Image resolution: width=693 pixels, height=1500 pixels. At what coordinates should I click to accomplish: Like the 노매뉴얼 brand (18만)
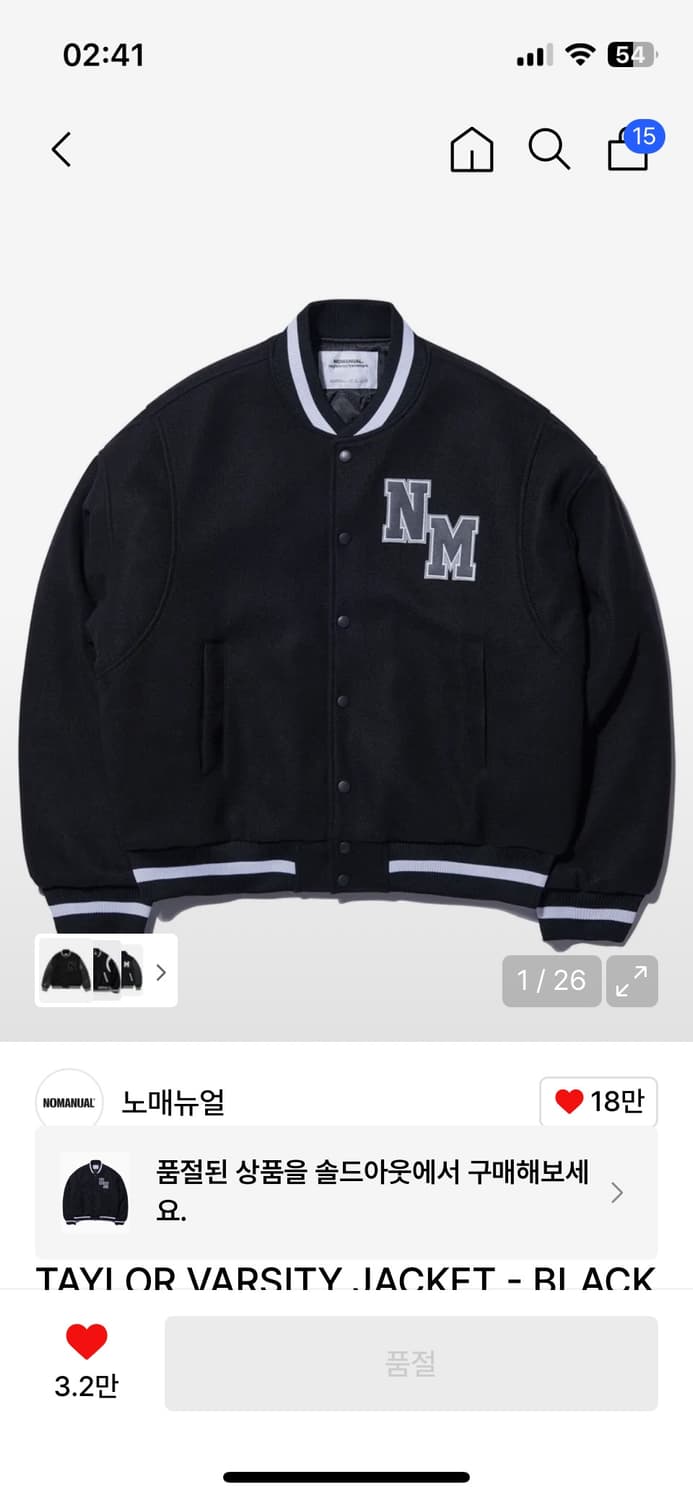(598, 1102)
